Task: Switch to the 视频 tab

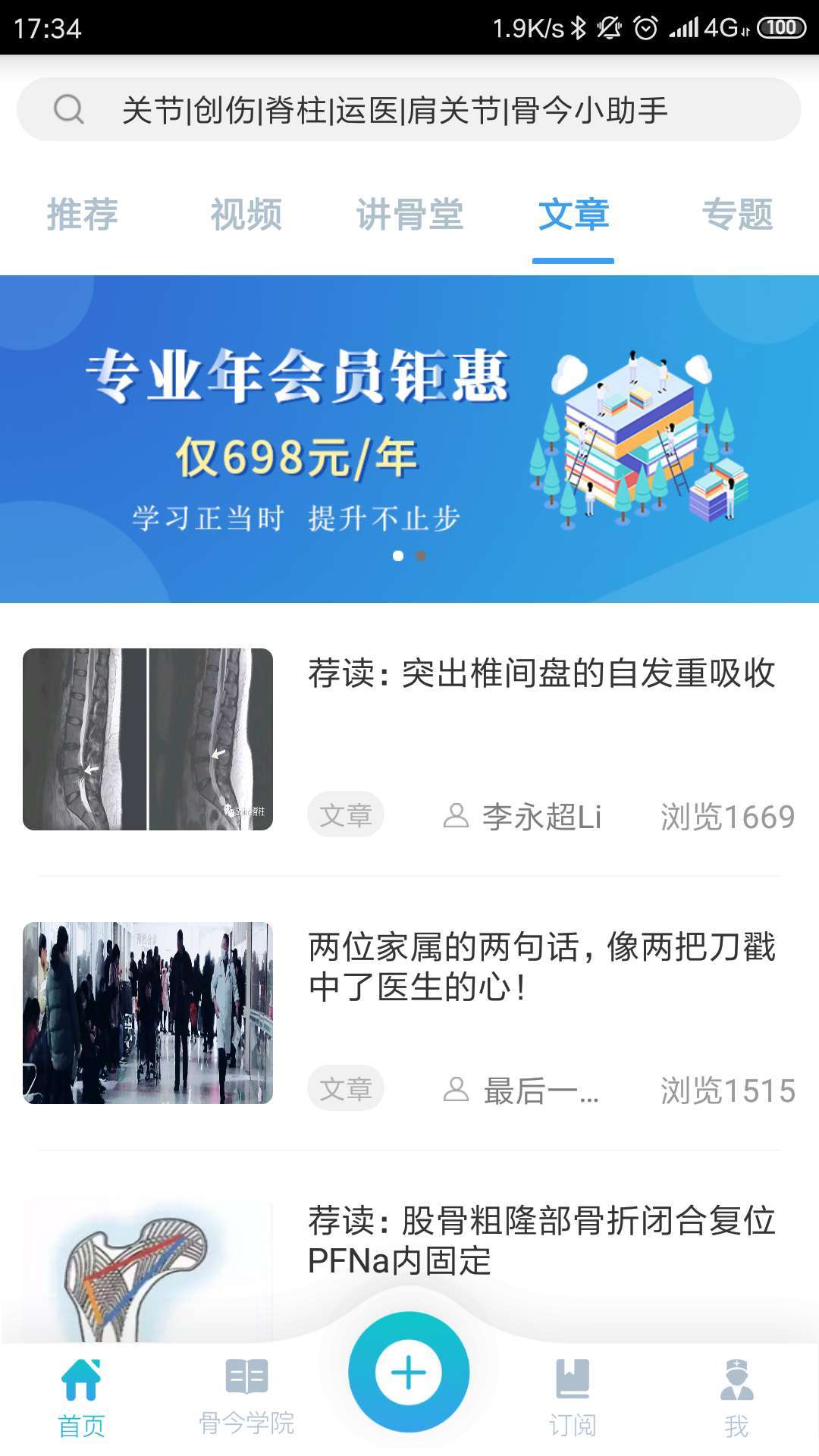Action: pyautogui.click(x=246, y=215)
